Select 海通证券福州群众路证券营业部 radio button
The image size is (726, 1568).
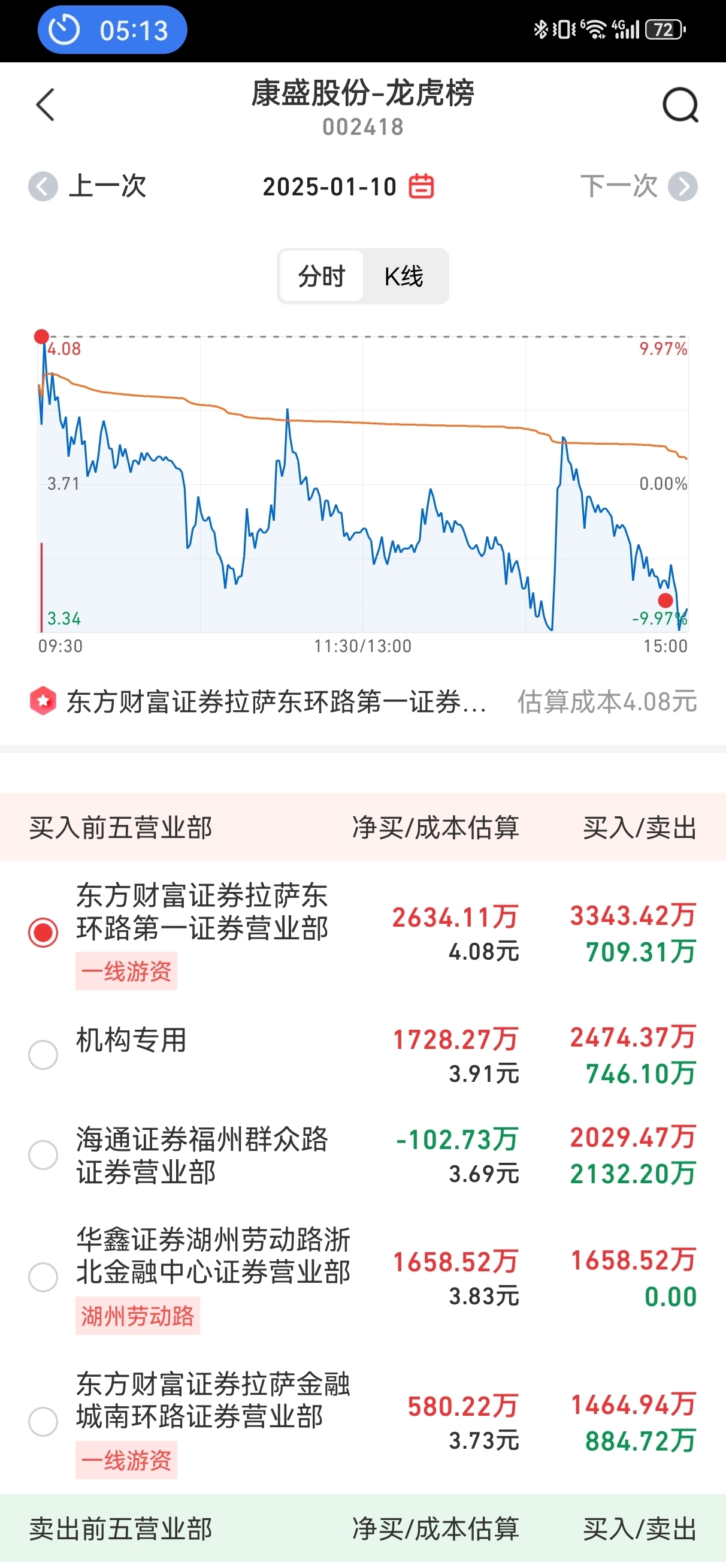pyautogui.click(x=43, y=1154)
